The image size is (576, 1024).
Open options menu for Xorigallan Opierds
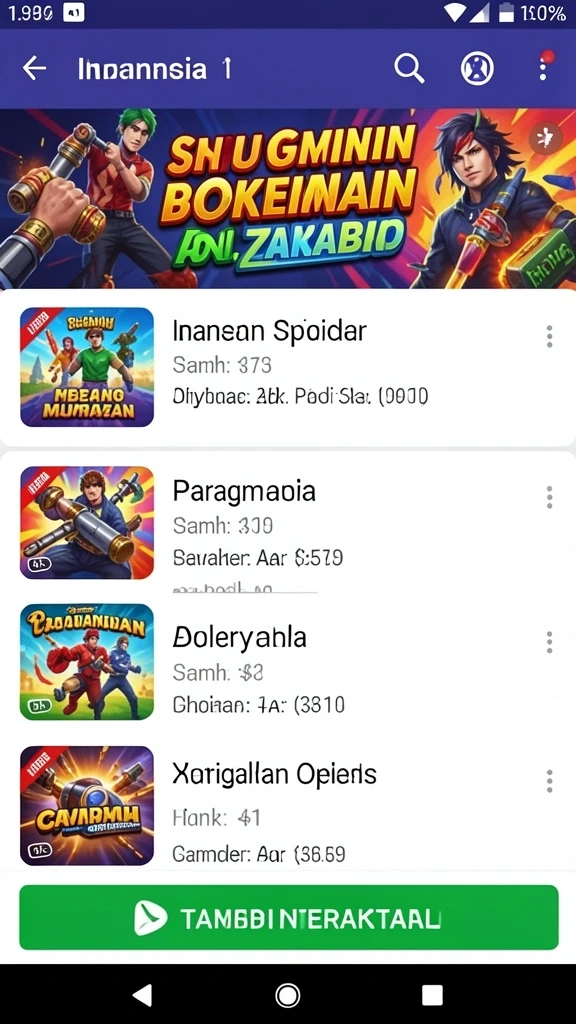click(x=549, y=780)
